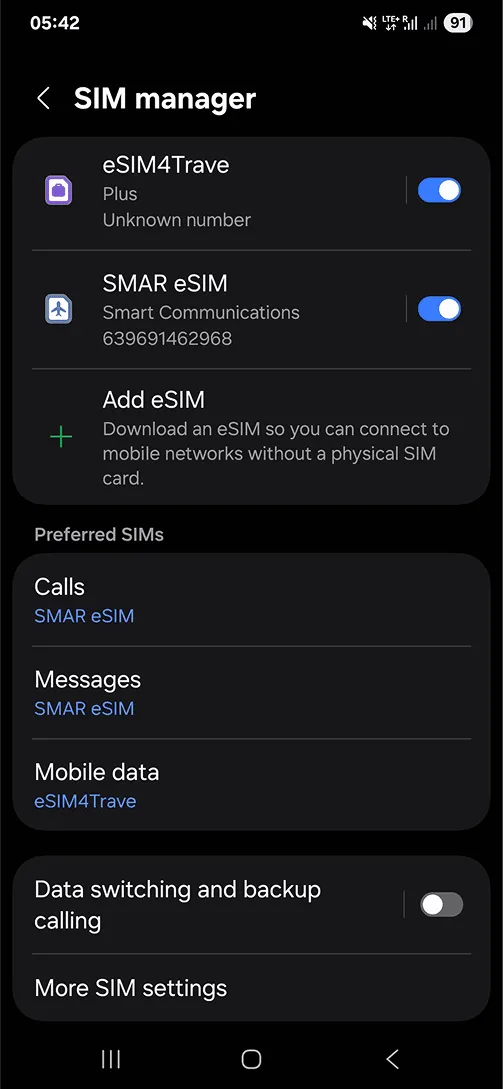Open More SIM settings

(x=252, y=988)
